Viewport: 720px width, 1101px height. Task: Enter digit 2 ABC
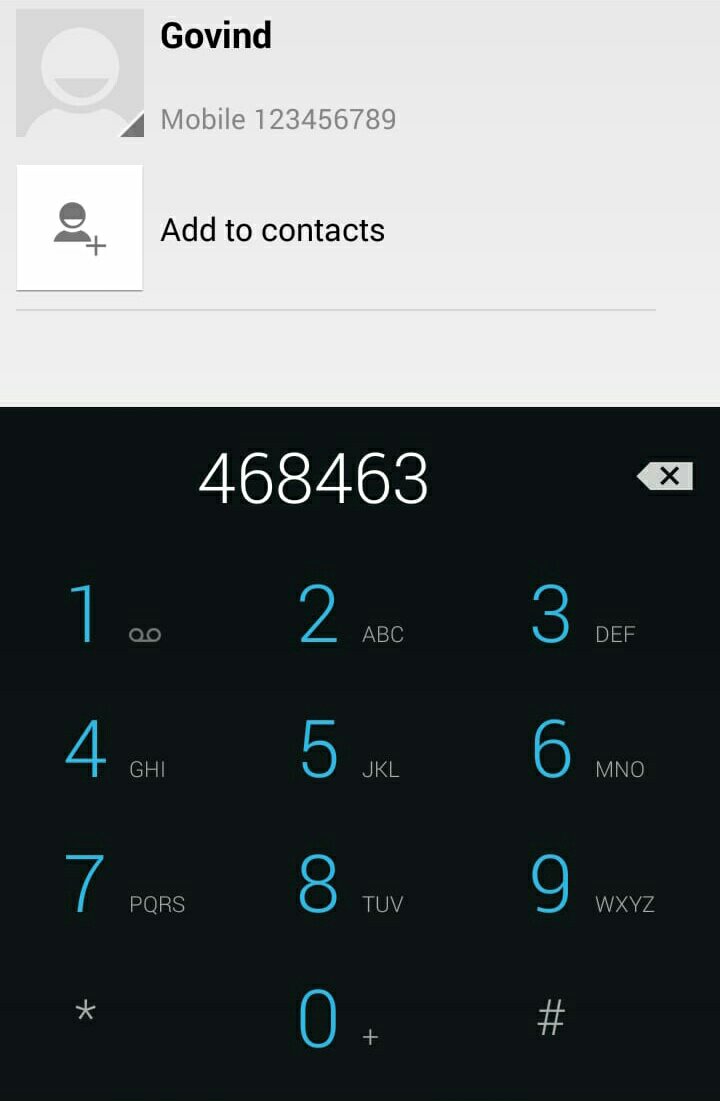(x=348, y=616)
